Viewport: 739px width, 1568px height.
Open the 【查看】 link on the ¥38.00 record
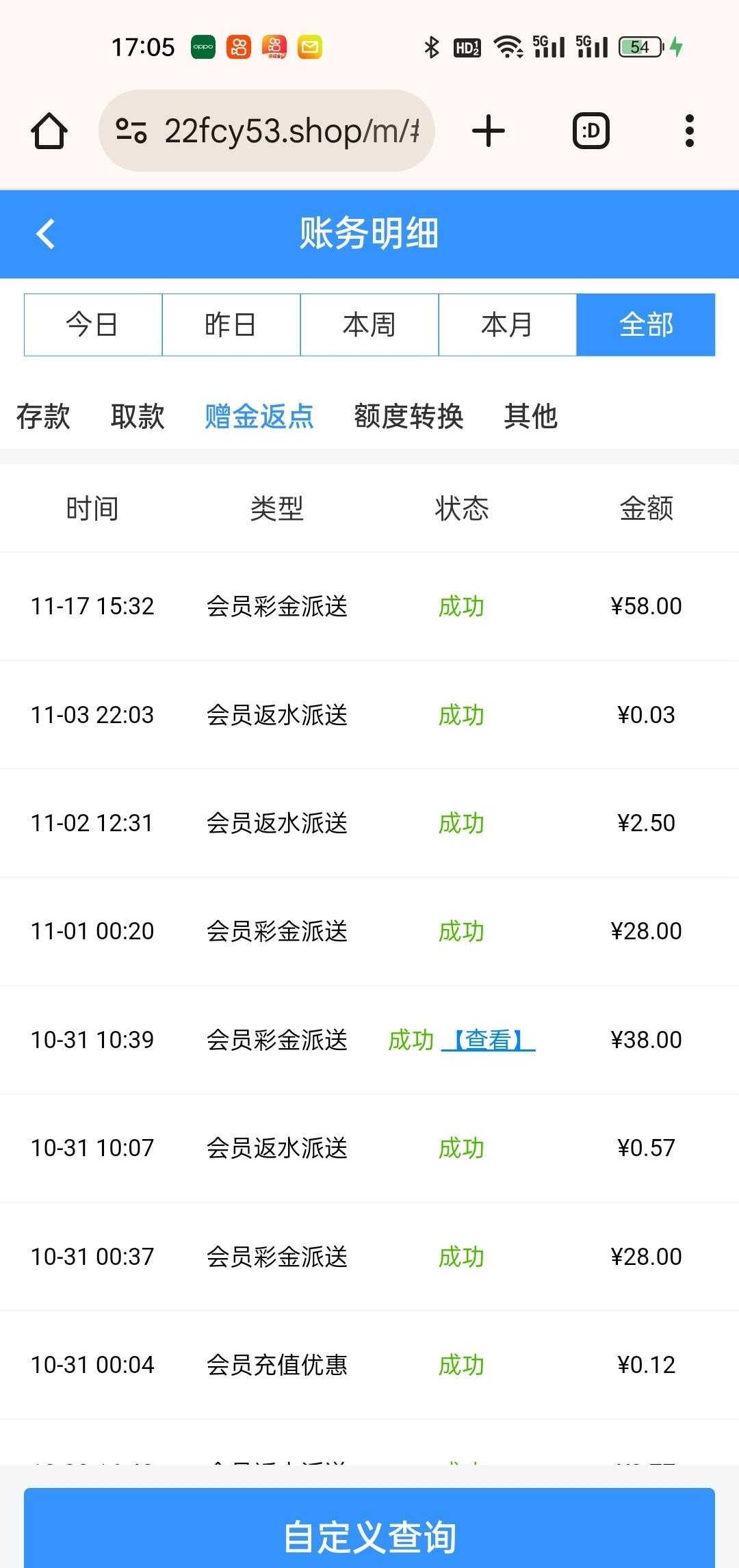pyautogui.click(x=489, y=1040)
